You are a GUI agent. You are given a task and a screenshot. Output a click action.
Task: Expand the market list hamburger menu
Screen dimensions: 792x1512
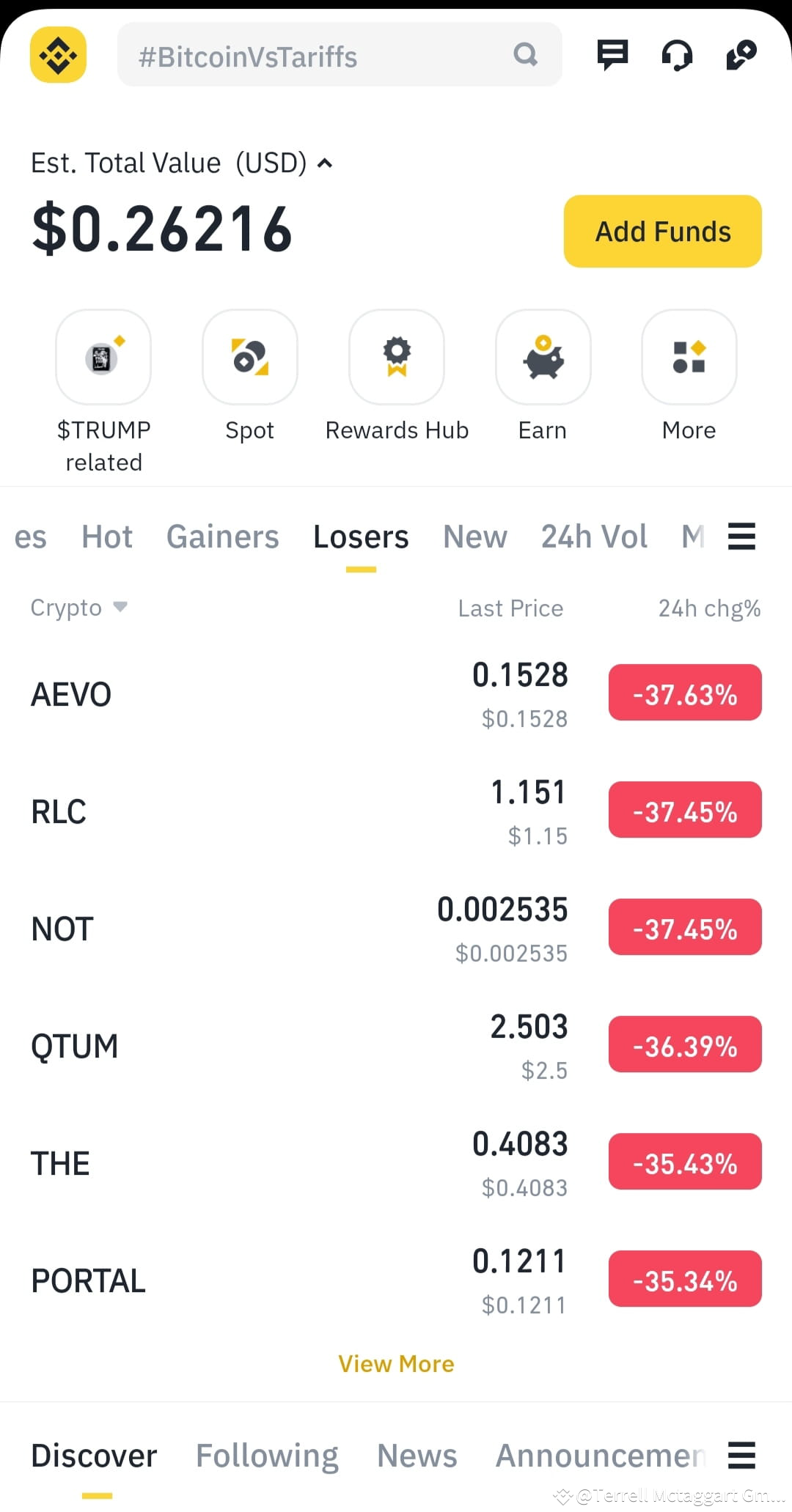click(741, 536)
